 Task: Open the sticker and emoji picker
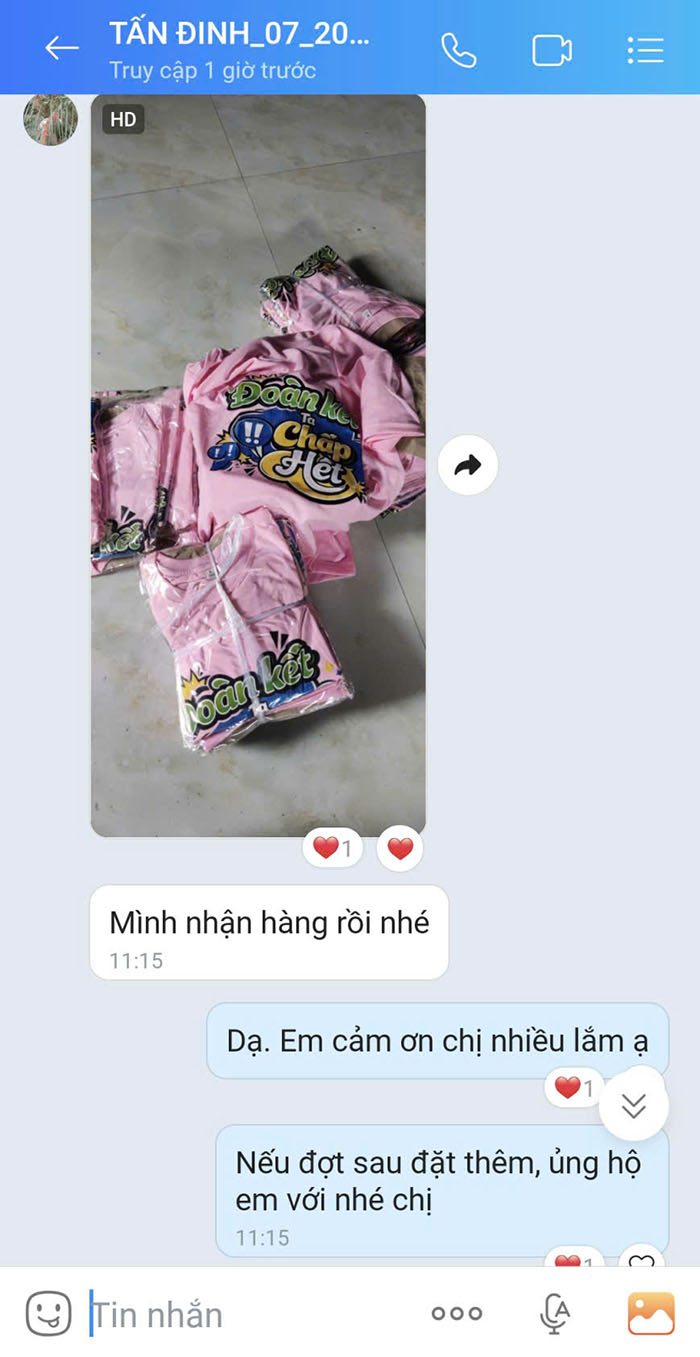pyautogui.click(x=48, y=1313)
